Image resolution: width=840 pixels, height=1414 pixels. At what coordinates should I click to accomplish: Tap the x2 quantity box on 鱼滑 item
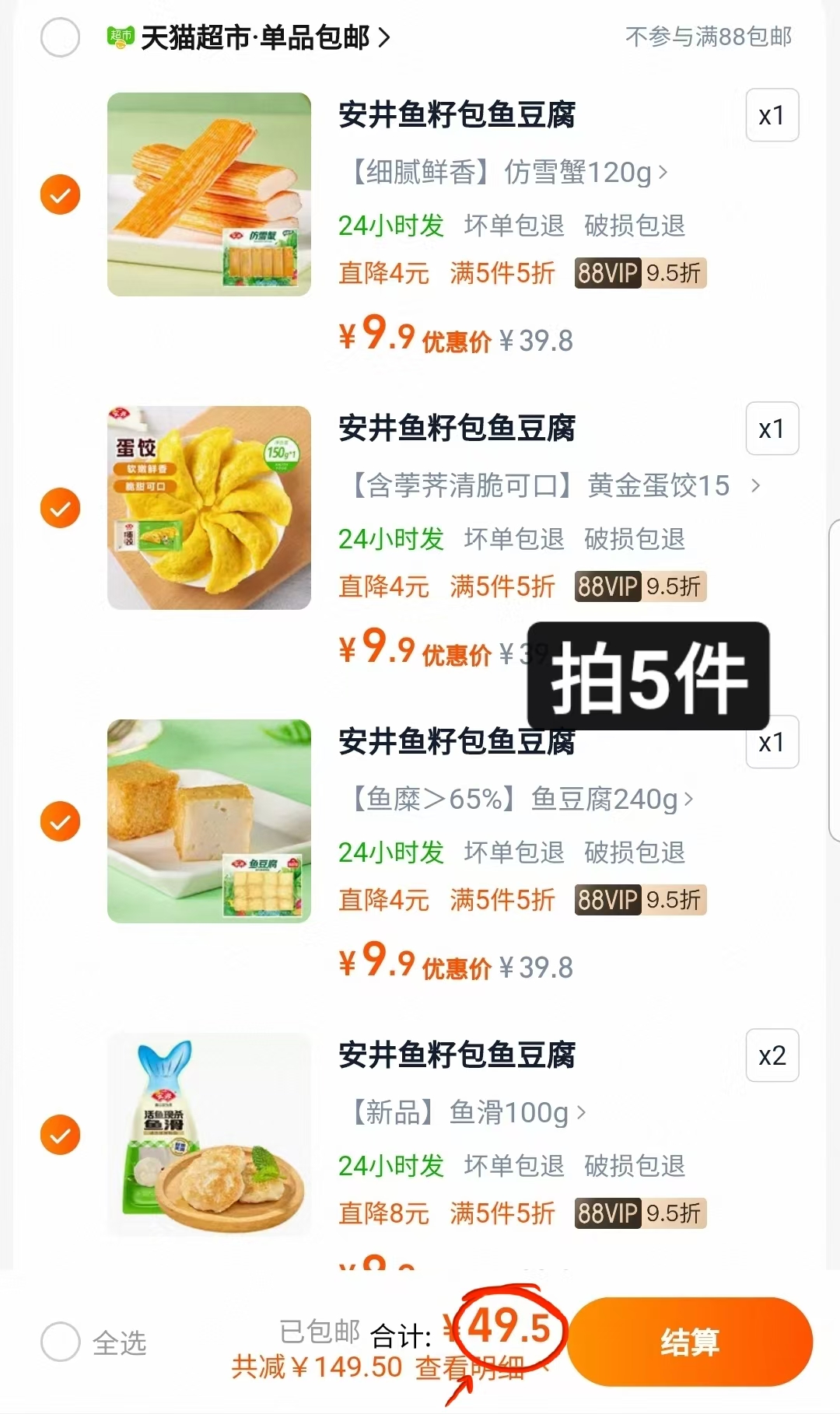[x=772, y=1055]
